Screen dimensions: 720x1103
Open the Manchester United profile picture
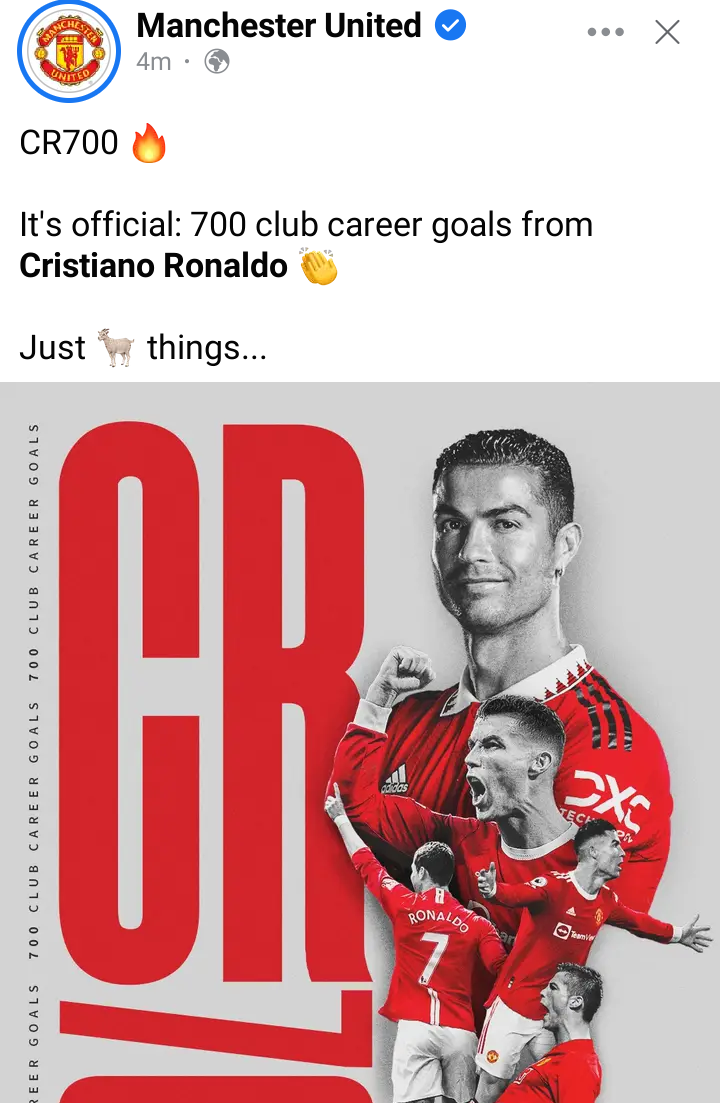tap(69, 52)
